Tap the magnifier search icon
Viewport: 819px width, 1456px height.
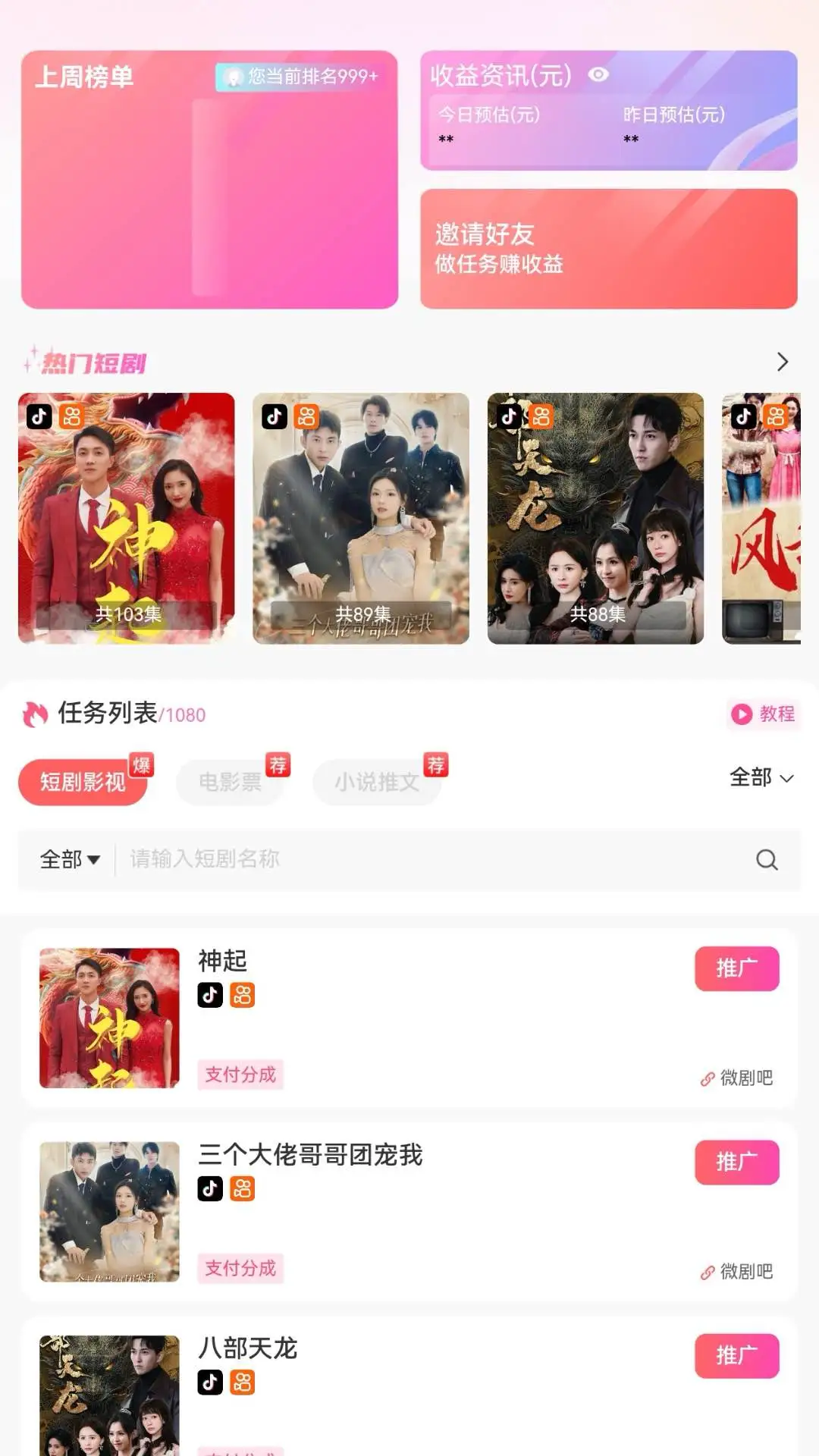point(767,859)
